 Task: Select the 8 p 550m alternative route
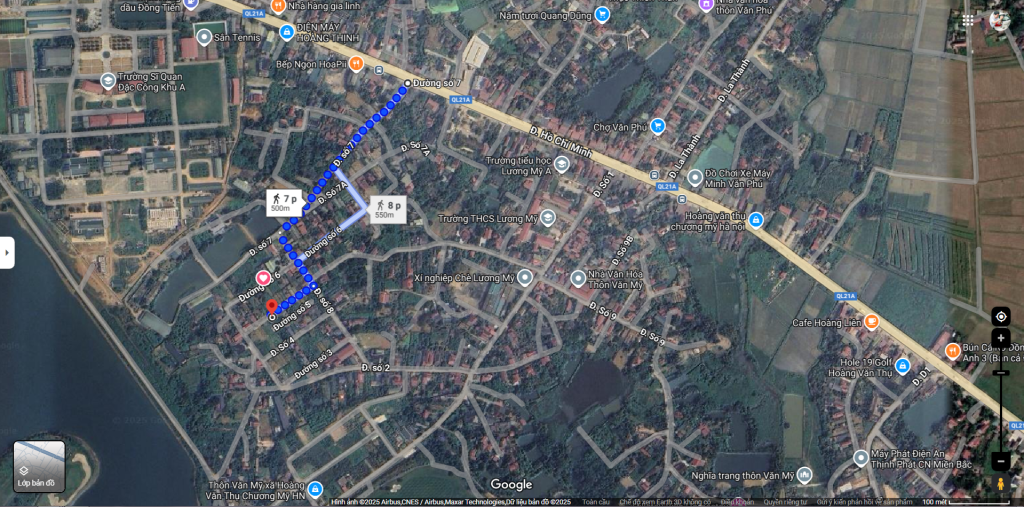click(x=387, y=209)
